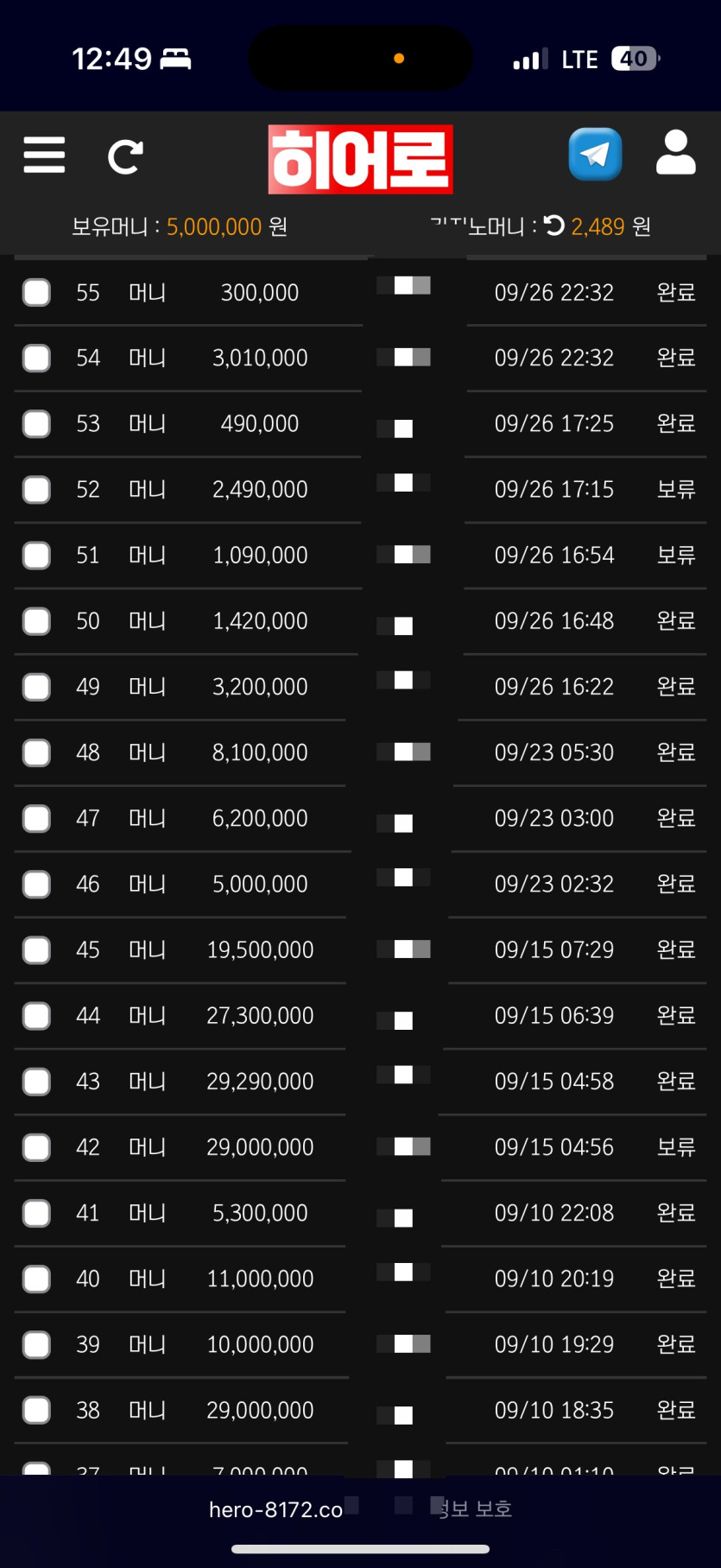Check the box for row 53
The image size is (721, 1568).
click(x=36, y=423)
